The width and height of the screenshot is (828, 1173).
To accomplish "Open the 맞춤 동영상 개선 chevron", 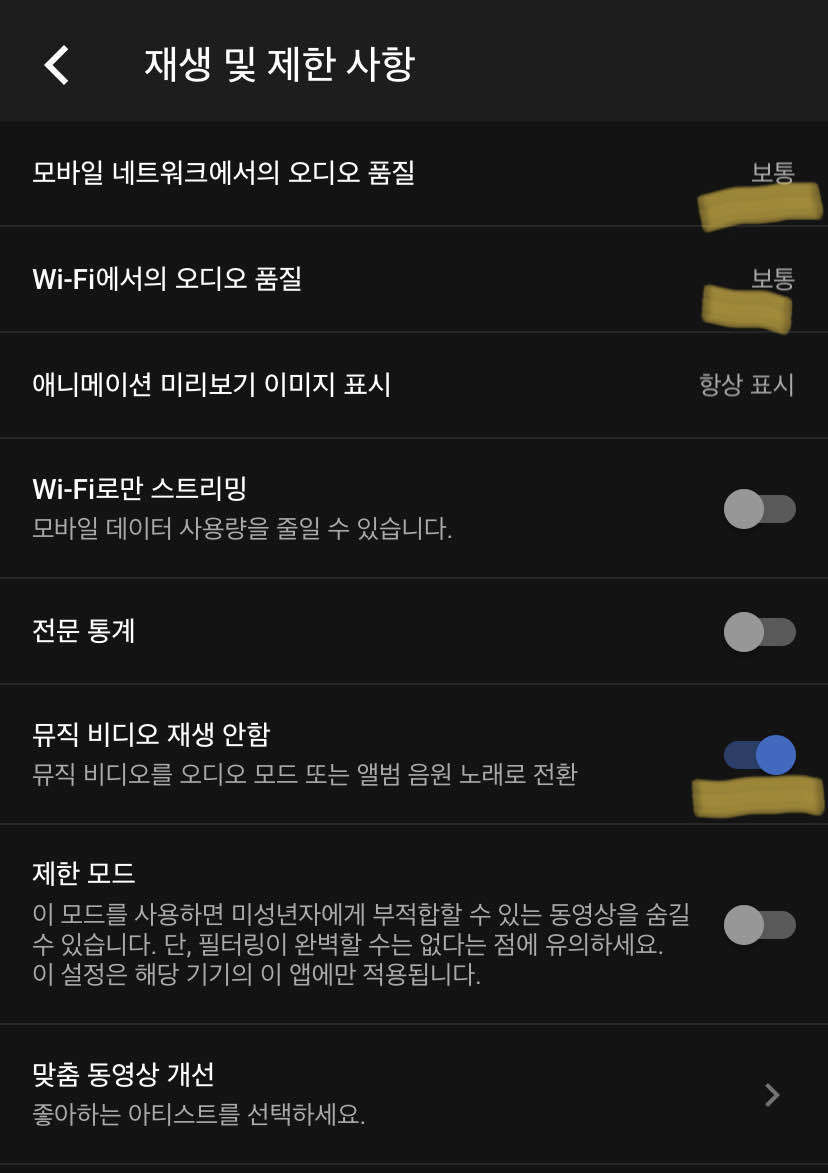I will [x=771, y=1095].
